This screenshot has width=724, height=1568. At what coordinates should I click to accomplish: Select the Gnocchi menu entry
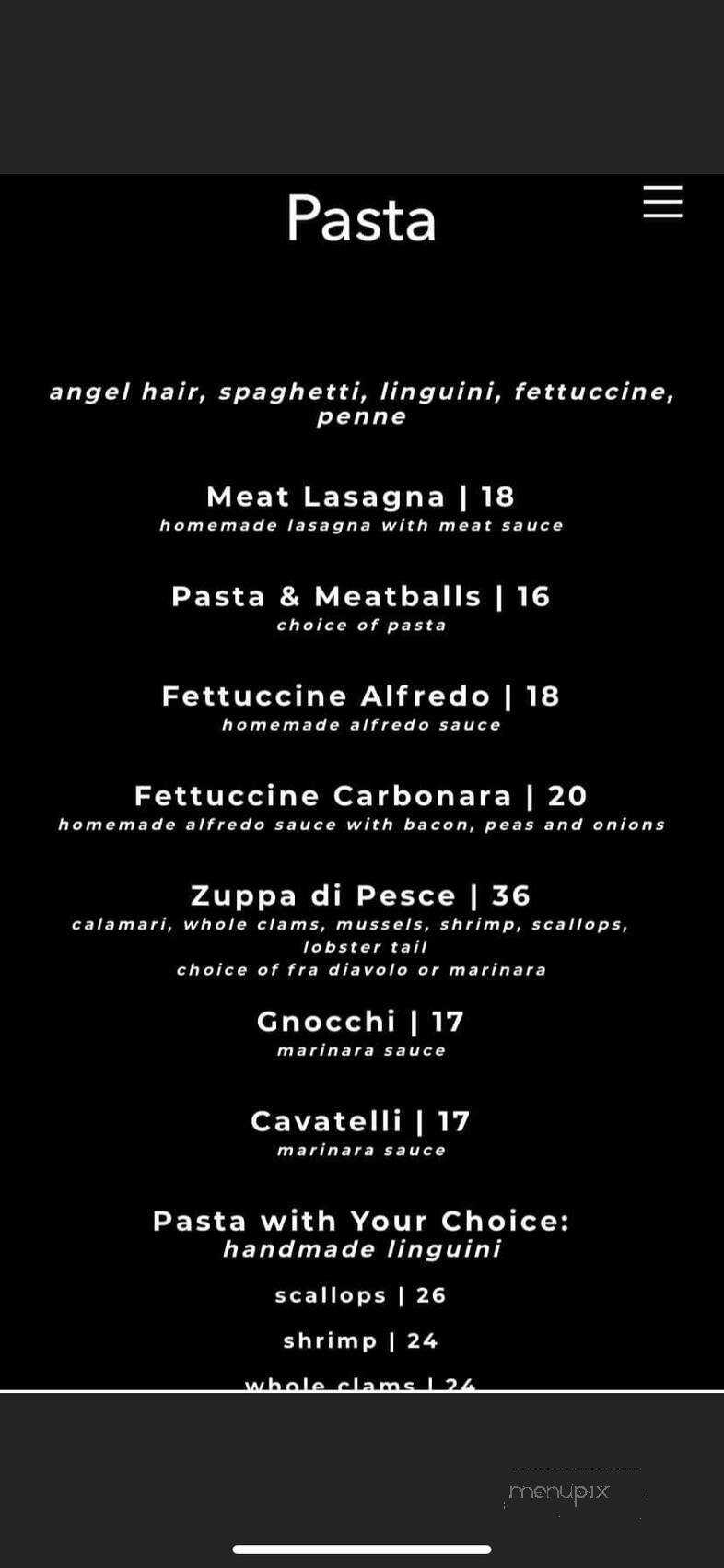(361, 1021)
